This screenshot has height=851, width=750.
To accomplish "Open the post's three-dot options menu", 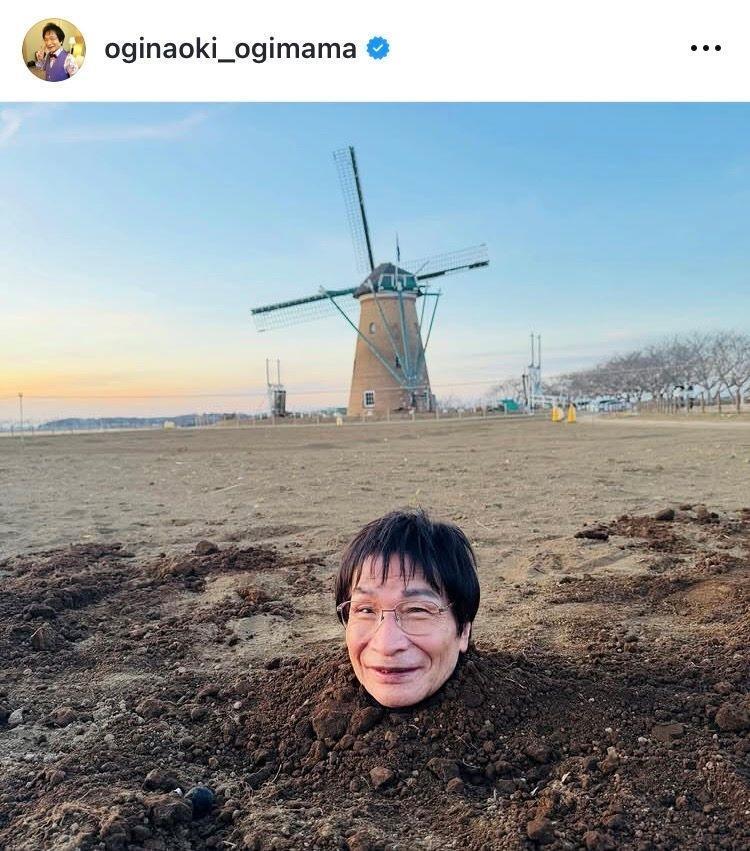I will (x=705, y=49).
